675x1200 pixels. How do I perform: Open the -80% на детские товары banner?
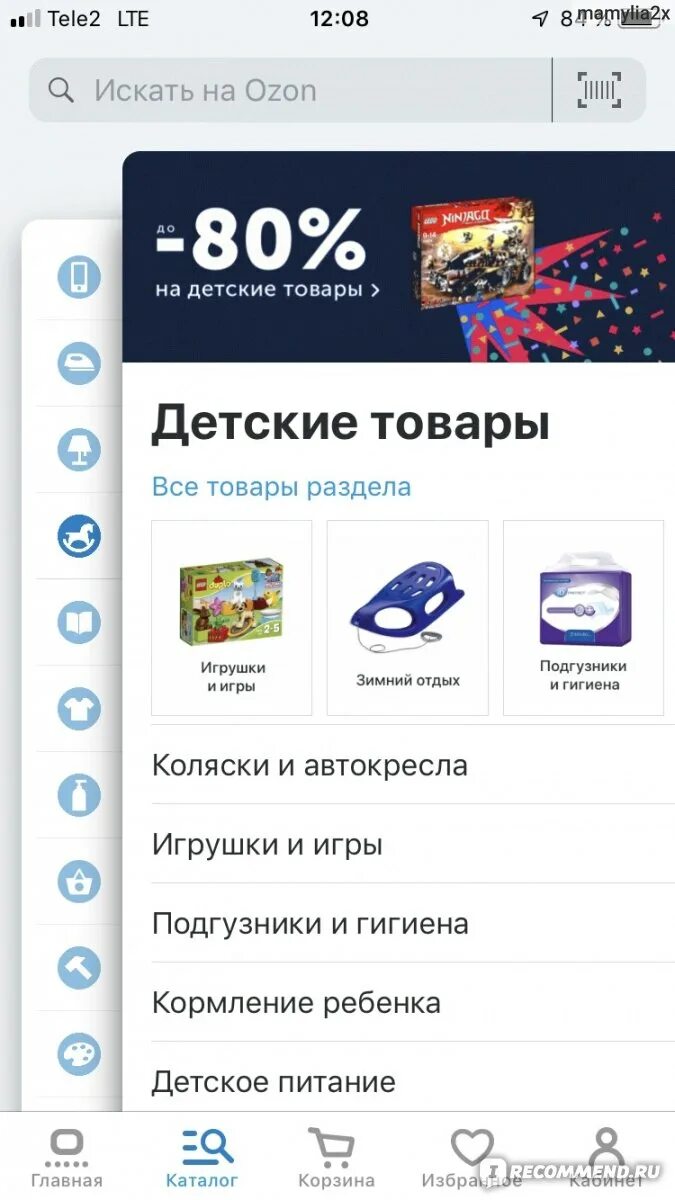tap(398, 257)
